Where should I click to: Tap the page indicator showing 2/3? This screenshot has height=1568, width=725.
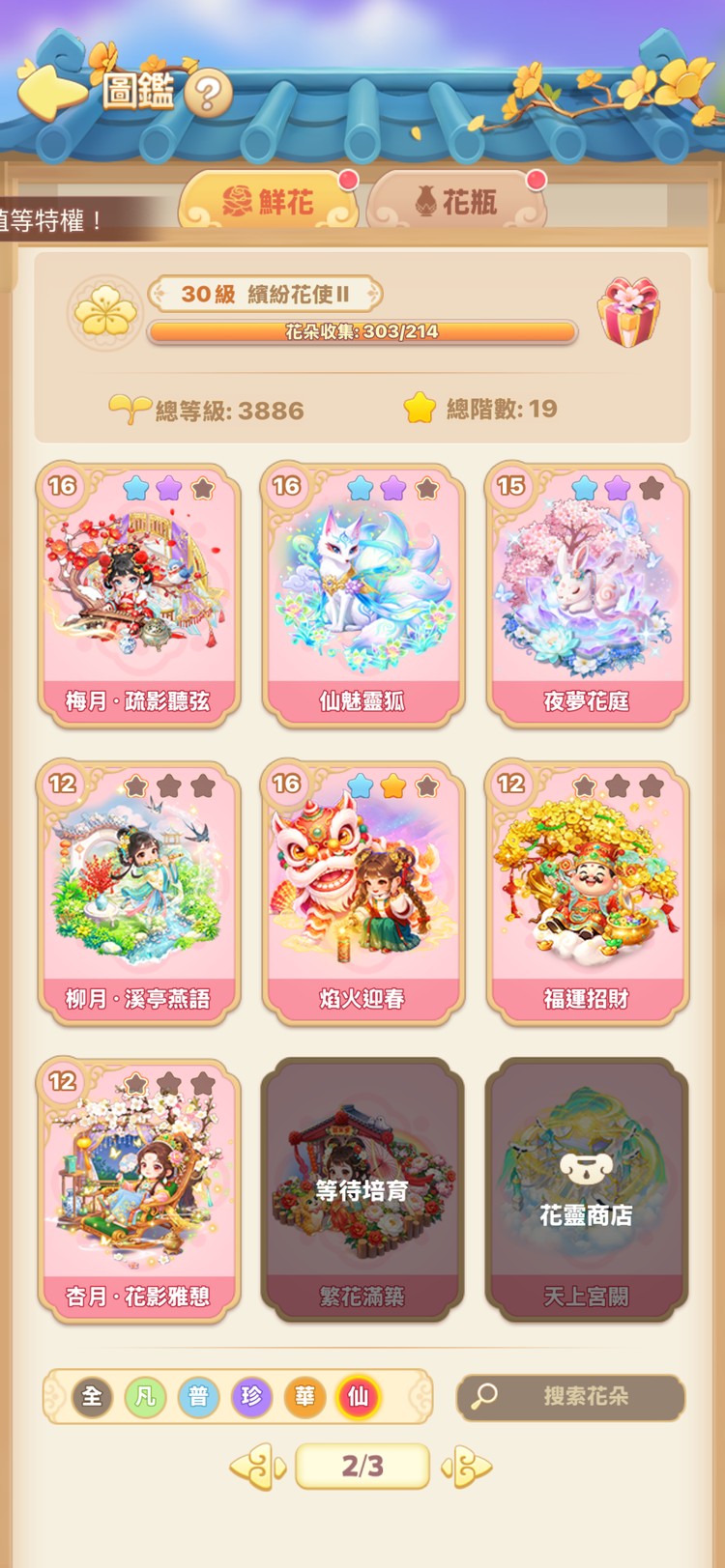click(362, 1466)
